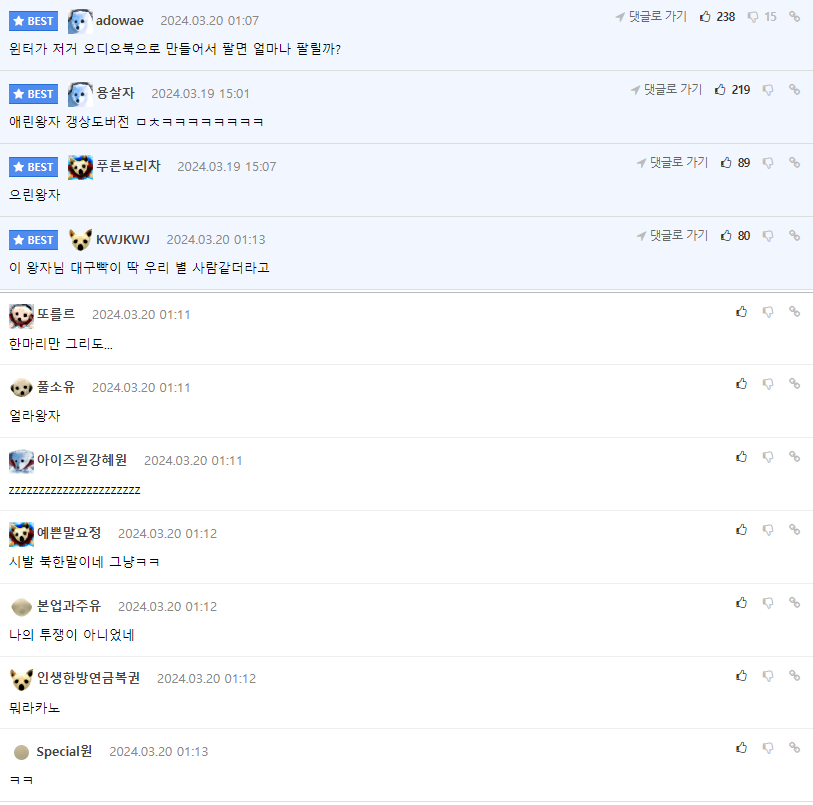This screenshot has height=805, width=813.
Task: Like 본업과주유's comment
Action: [x=741, y=603]
